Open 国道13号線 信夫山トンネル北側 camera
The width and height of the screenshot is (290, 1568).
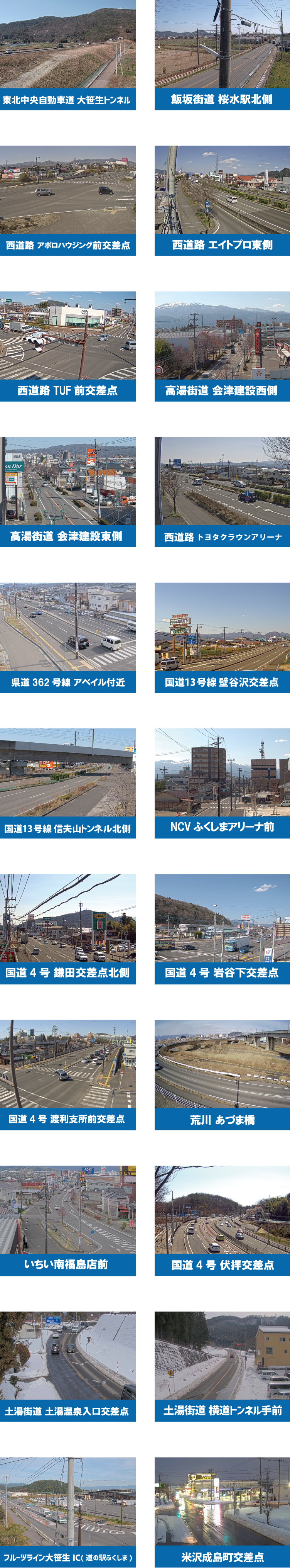(67, 783)
